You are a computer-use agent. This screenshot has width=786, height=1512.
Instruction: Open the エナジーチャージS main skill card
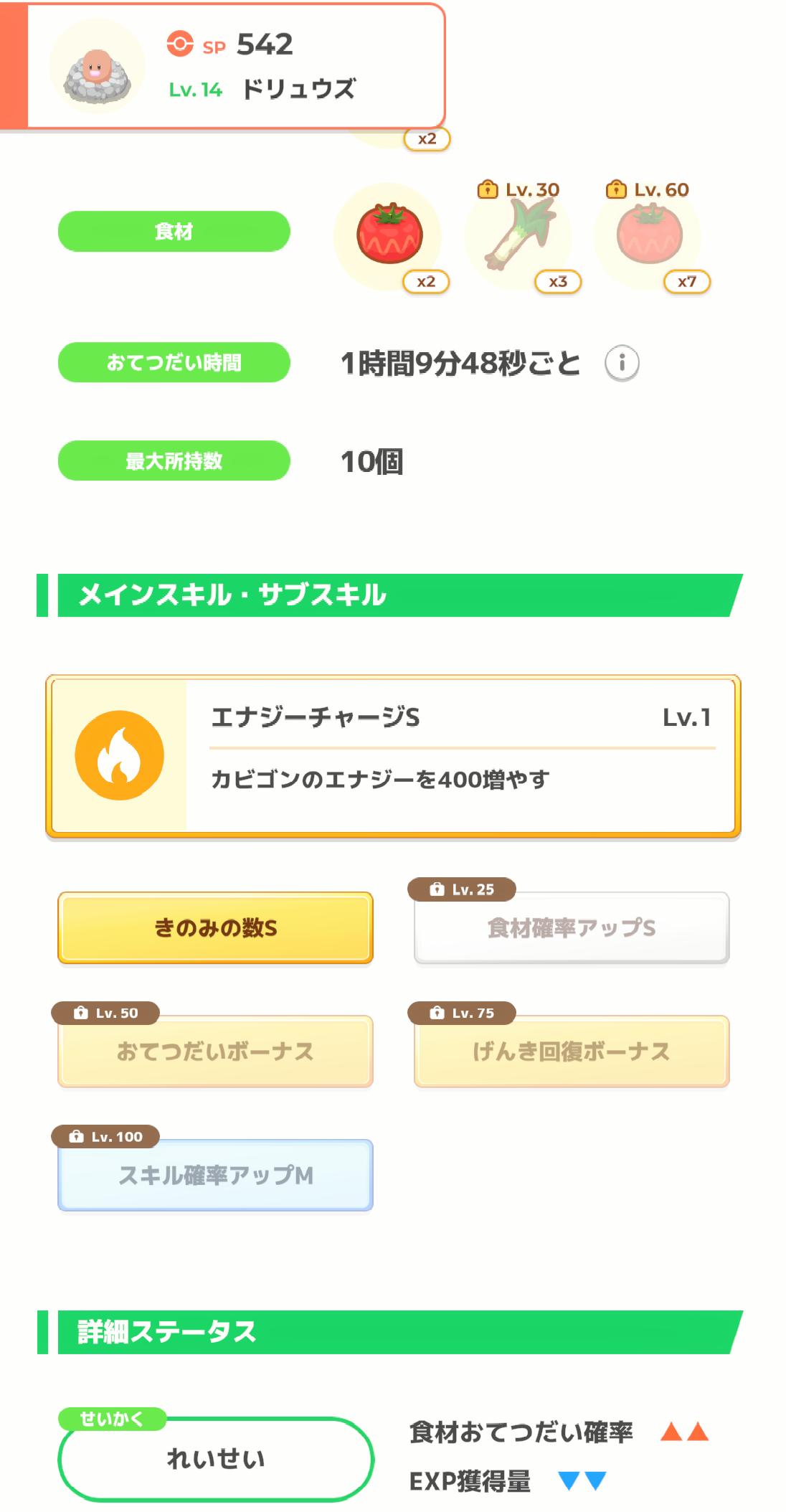pyautogui.click(x=393, y=756)
